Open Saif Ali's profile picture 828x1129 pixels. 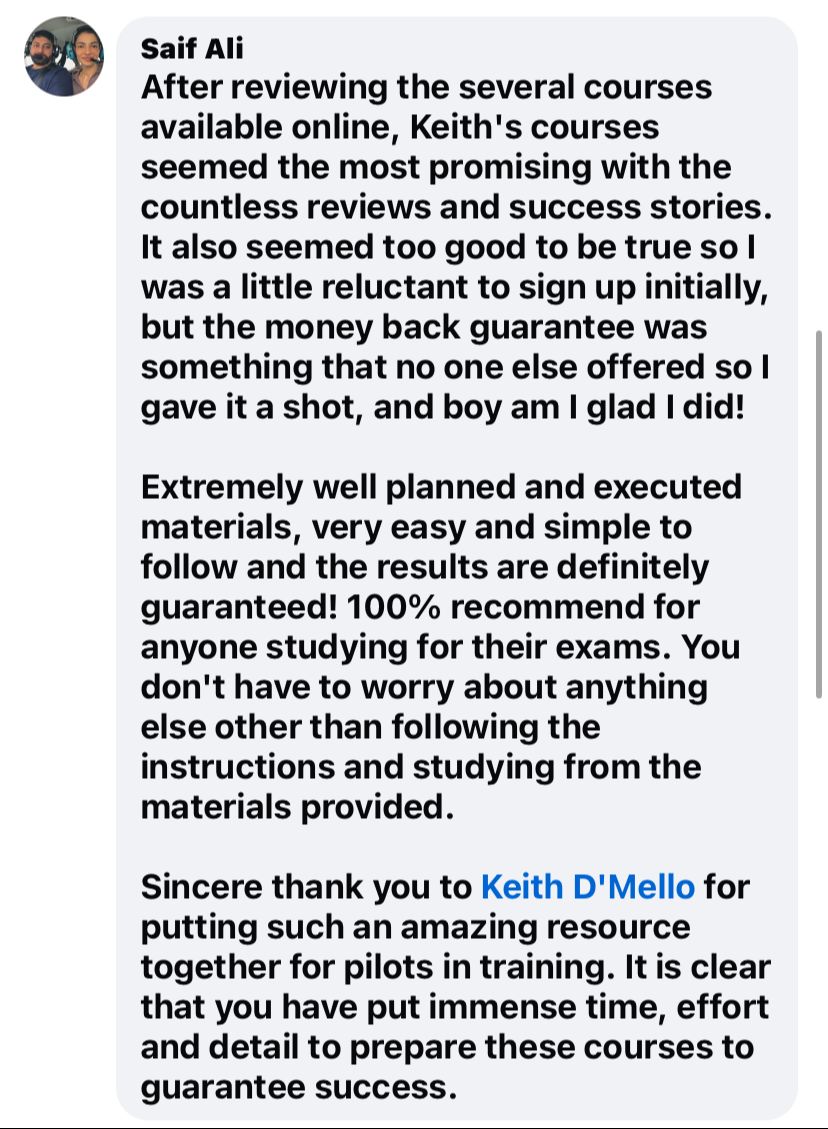pos(64,57)
